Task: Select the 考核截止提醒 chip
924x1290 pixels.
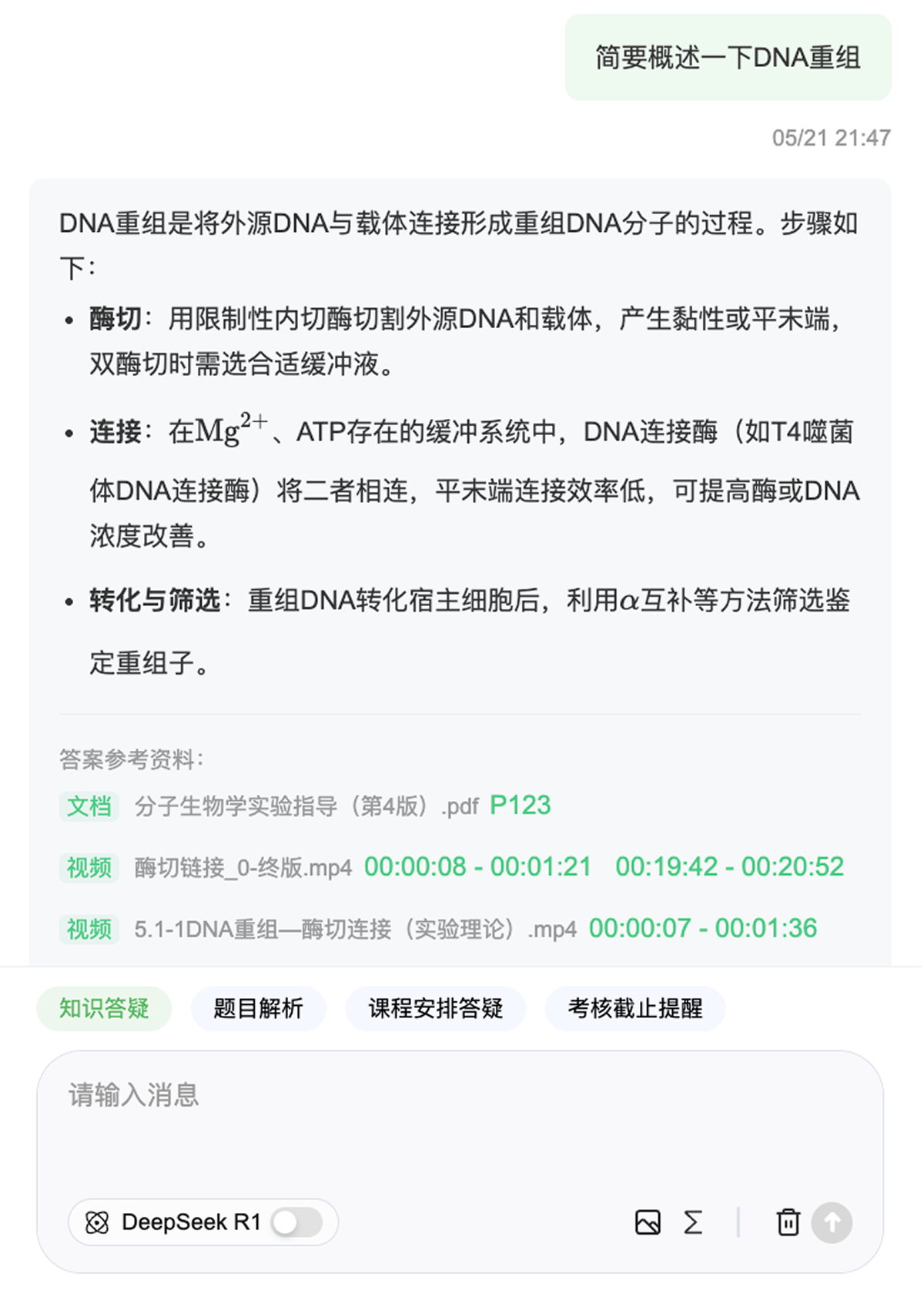Action: [x=634, y=1008]
